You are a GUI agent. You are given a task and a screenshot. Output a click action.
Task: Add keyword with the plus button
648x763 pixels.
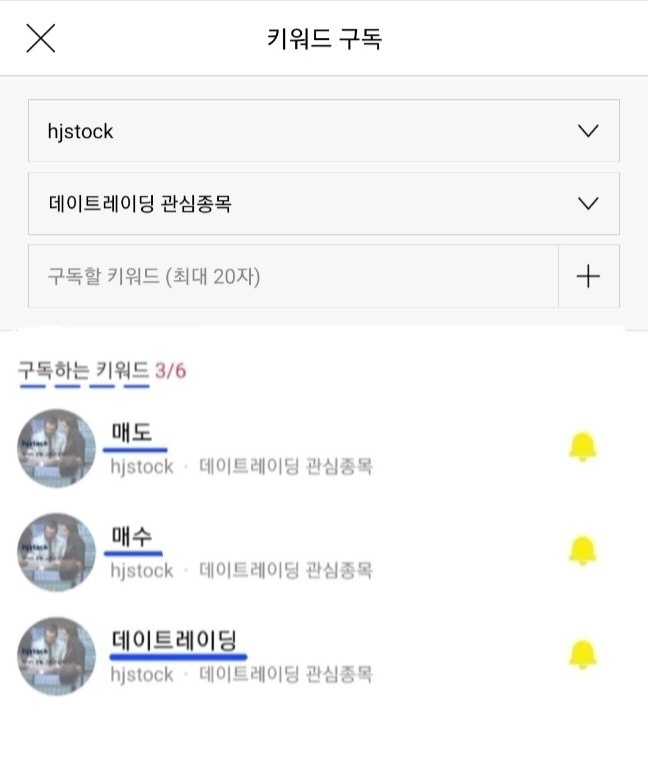(x=589, y=276)
